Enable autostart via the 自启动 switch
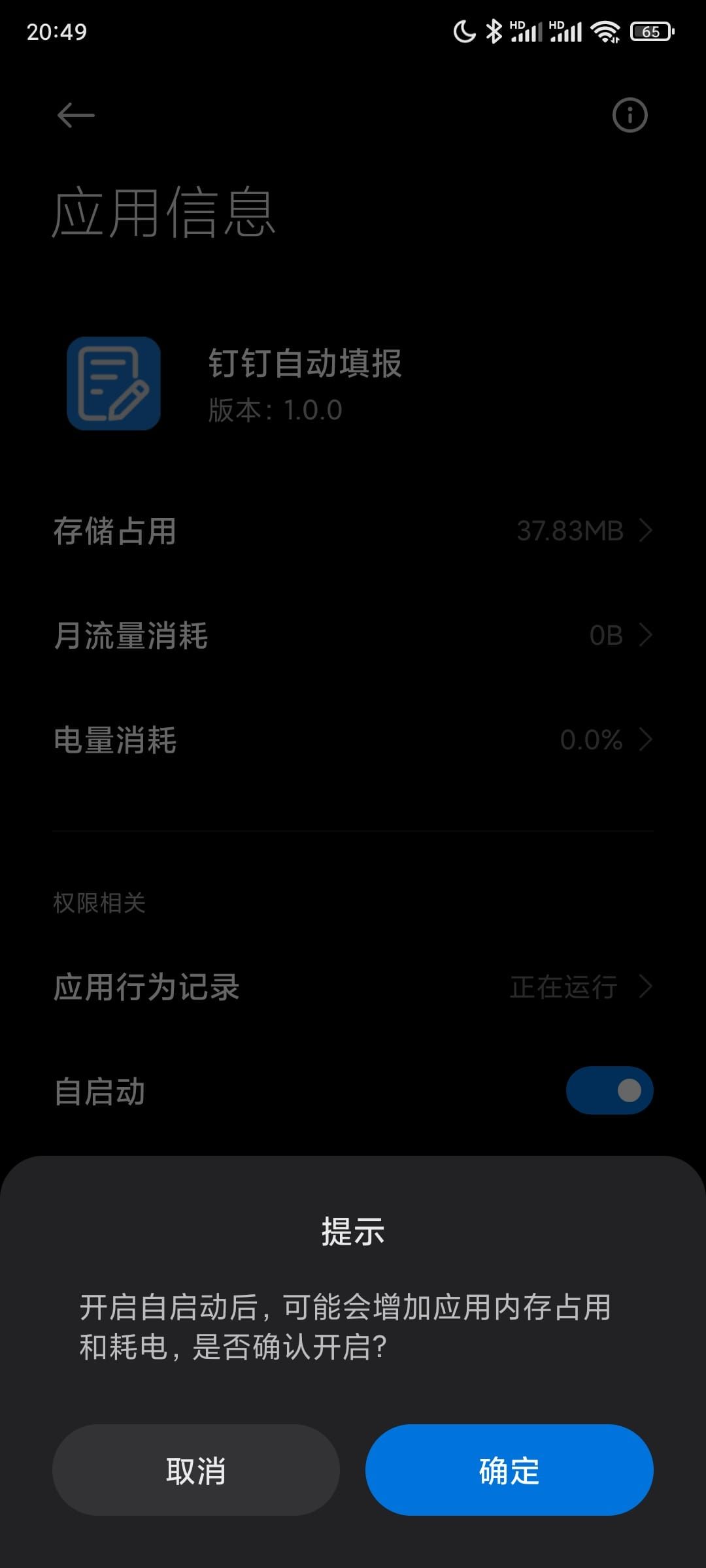The image size is (706, 1568). (x=609, y=1090)
